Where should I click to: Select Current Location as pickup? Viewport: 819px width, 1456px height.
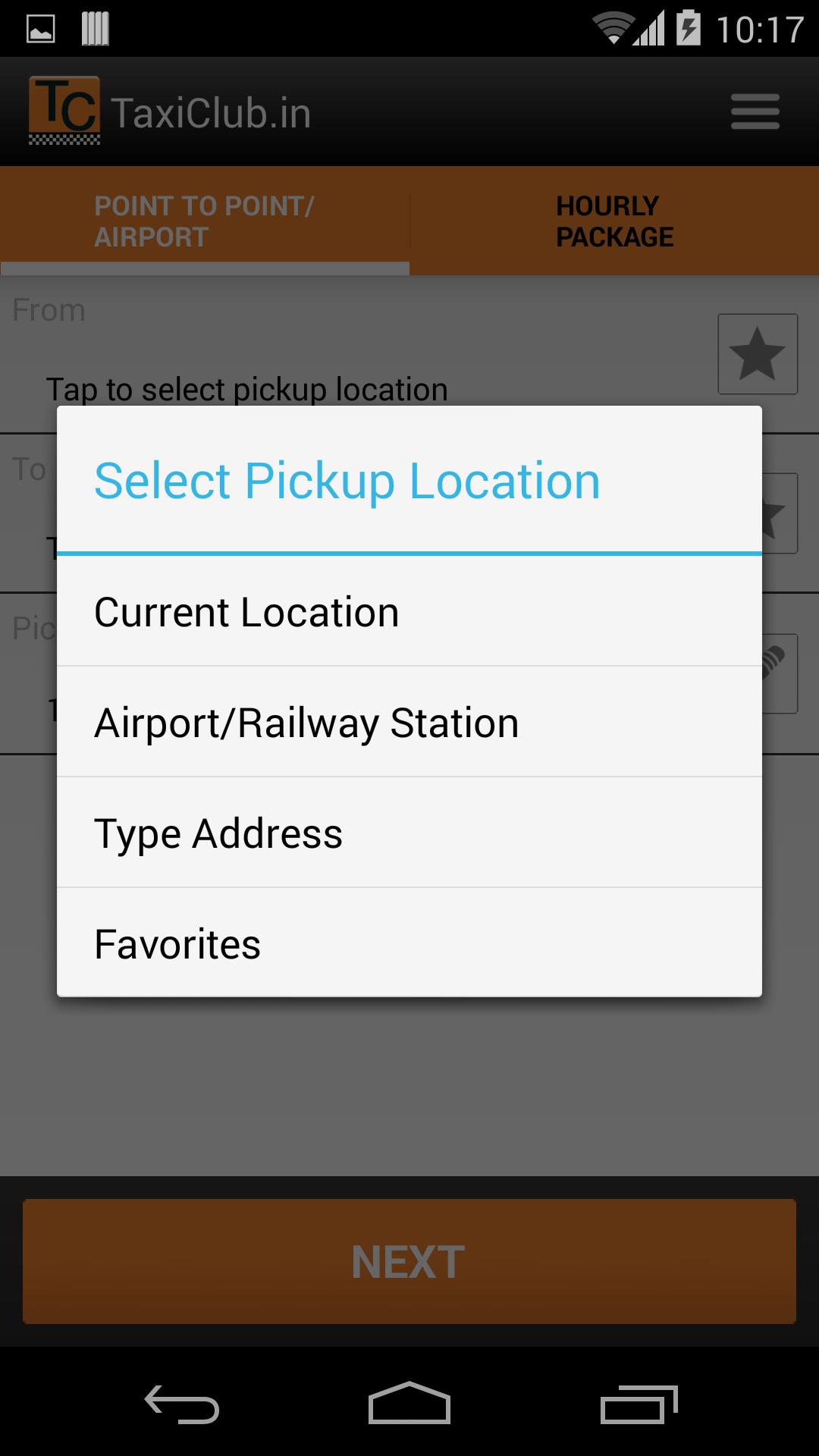(409, 612)
